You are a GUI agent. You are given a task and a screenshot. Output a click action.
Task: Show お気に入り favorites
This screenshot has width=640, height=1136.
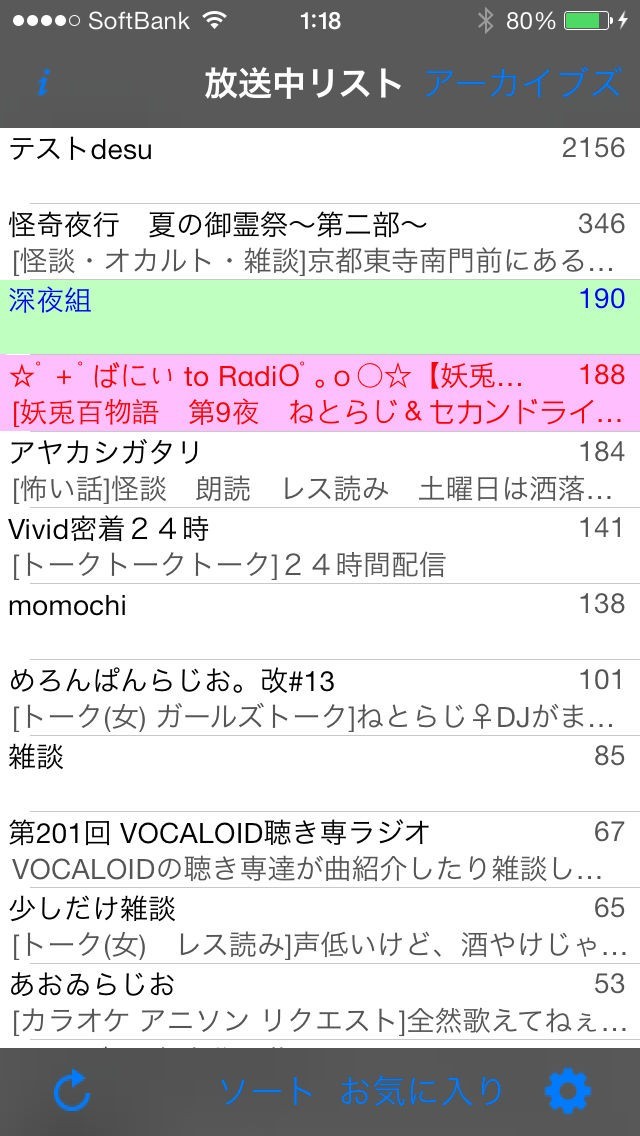point(422,1092)
